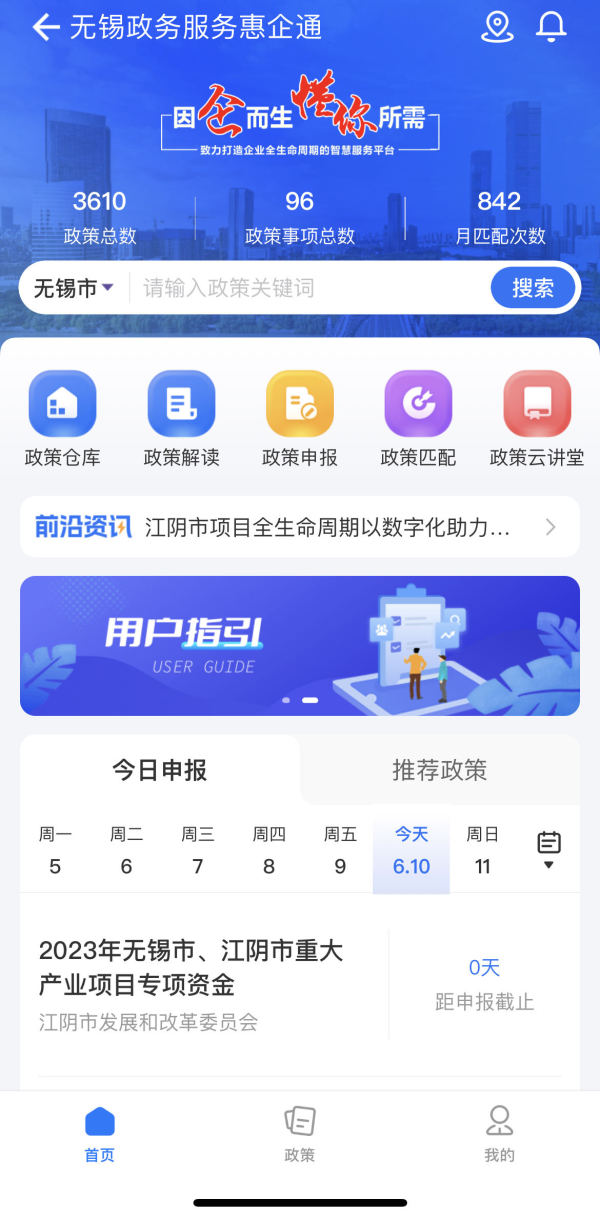Open 政策申报

[300, 418]
